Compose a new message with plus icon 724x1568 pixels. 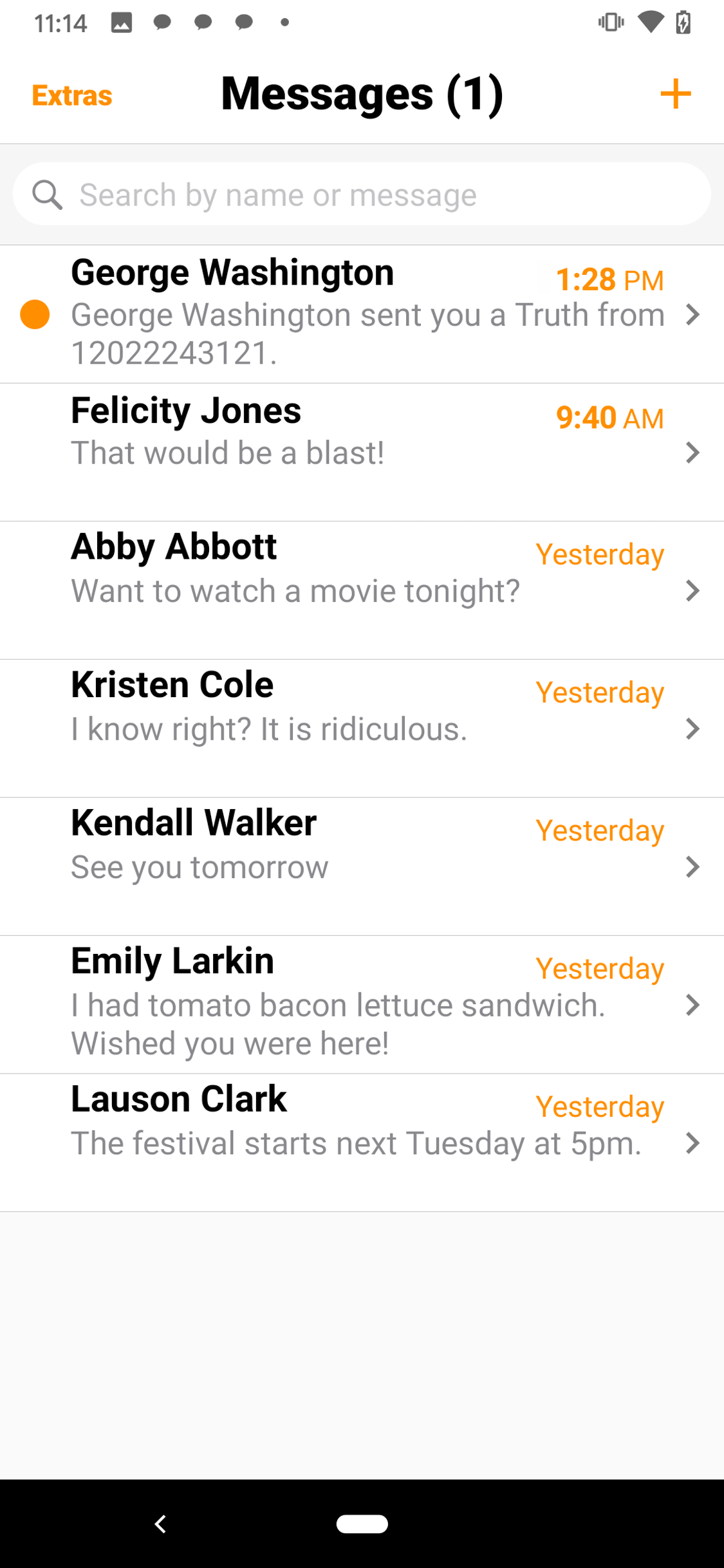[675, 94]
